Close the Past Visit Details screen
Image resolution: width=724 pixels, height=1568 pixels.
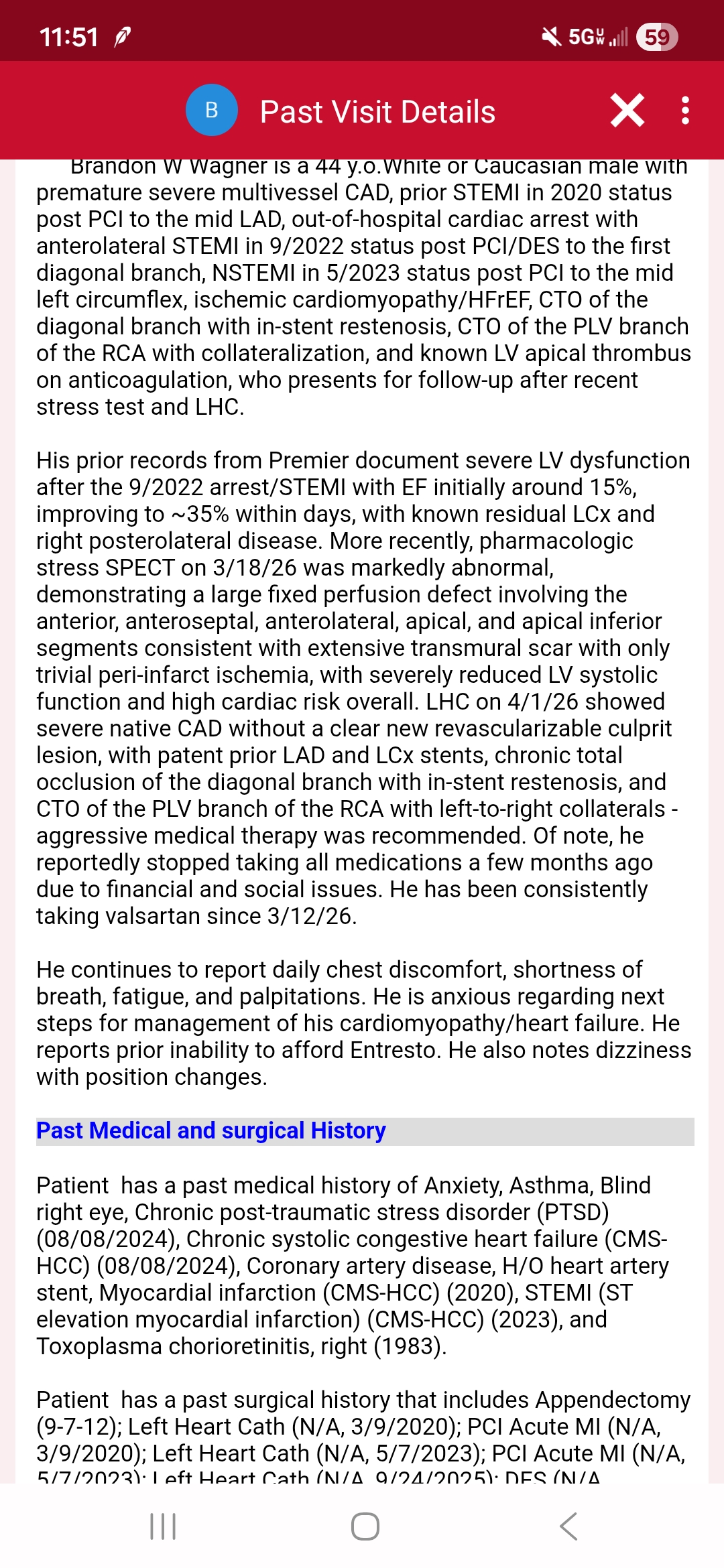coord(627,111)
